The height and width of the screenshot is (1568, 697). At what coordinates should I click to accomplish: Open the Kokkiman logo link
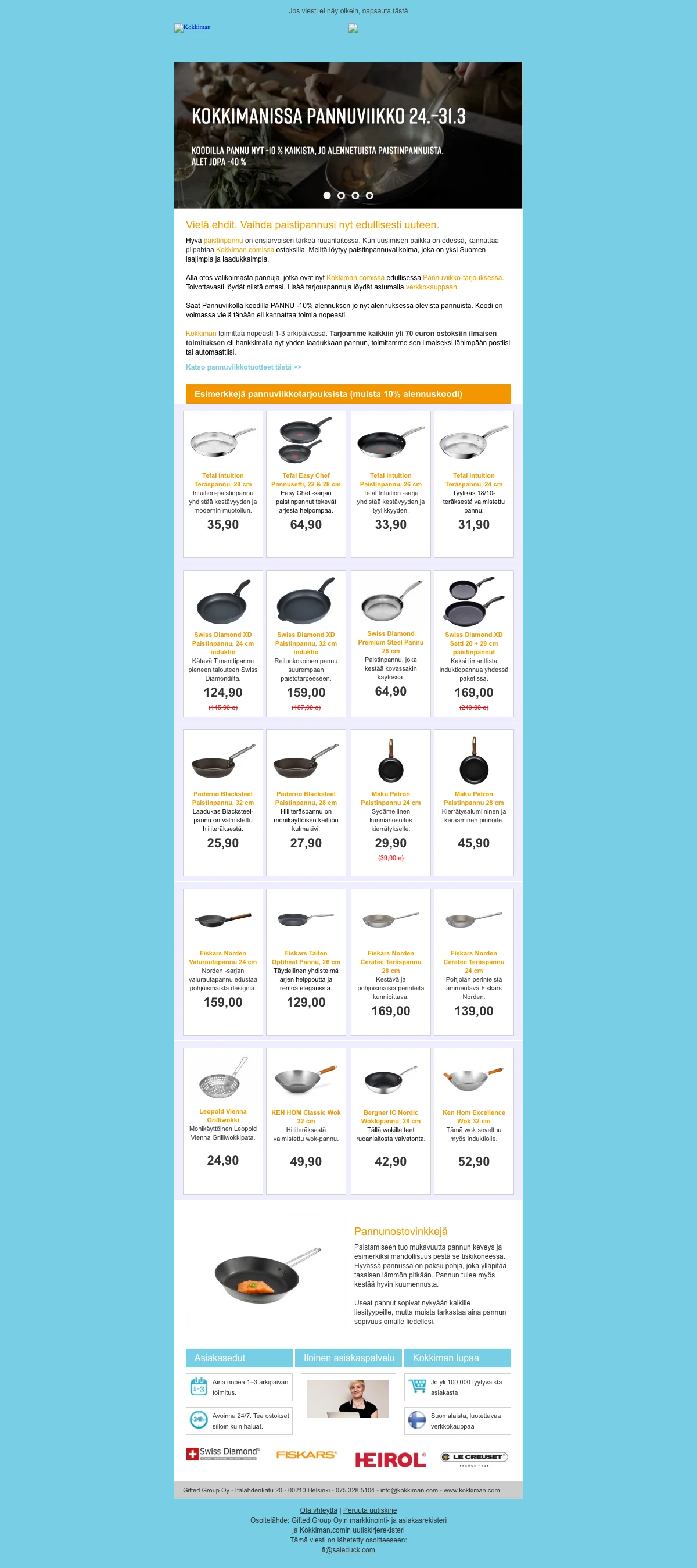pyautogui.click(x=193, y=27)
